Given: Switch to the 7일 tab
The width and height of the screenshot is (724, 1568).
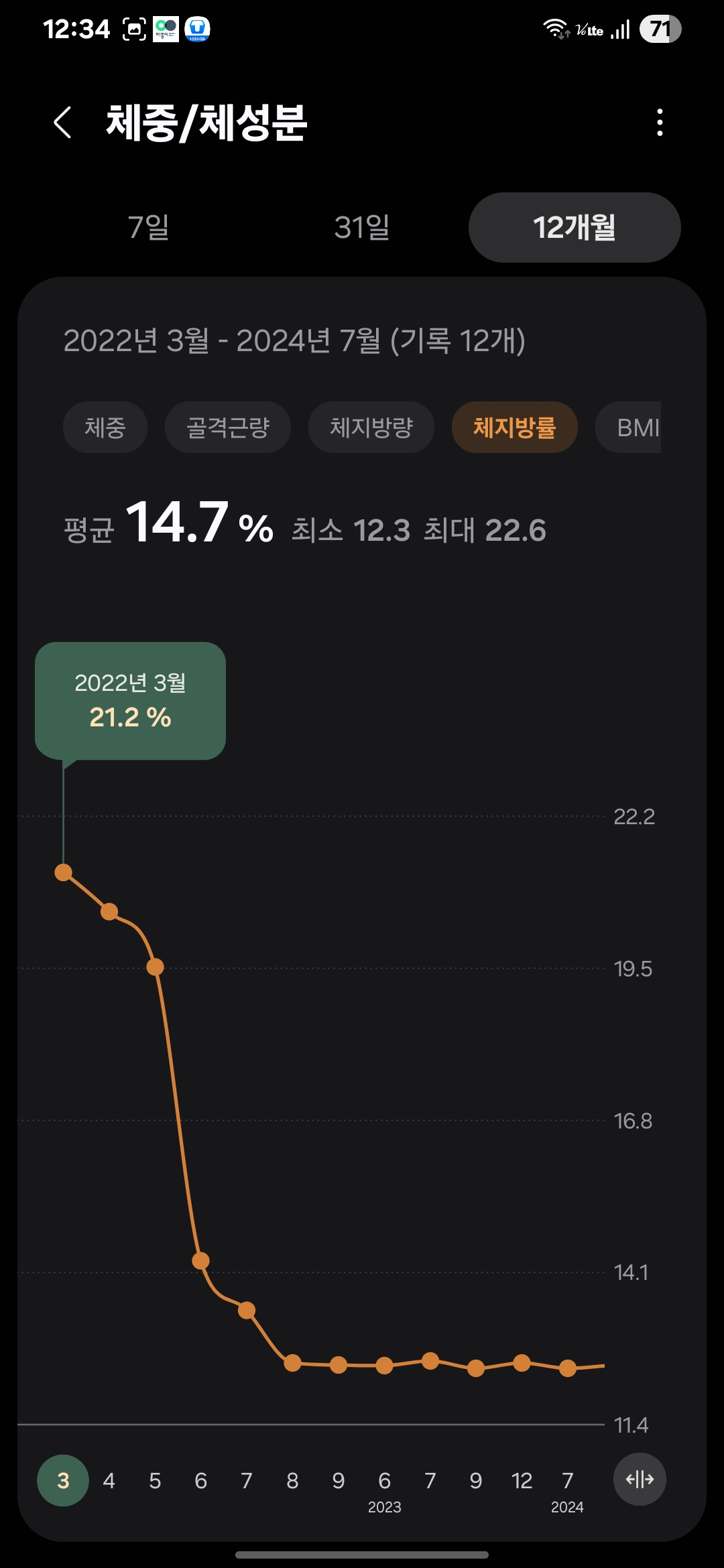Looking at the screenshot, I should [149, 228].
